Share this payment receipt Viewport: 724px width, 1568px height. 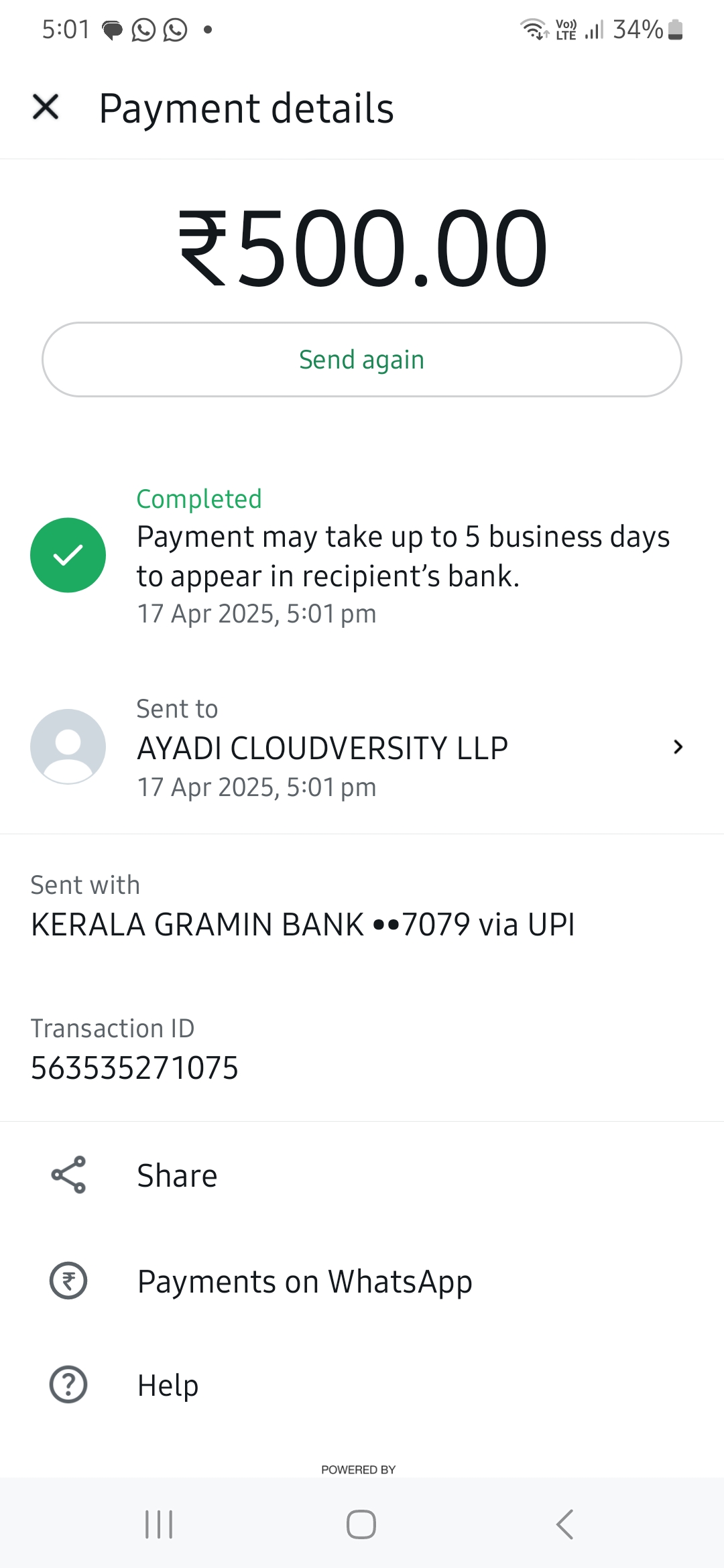(177, 1175)
